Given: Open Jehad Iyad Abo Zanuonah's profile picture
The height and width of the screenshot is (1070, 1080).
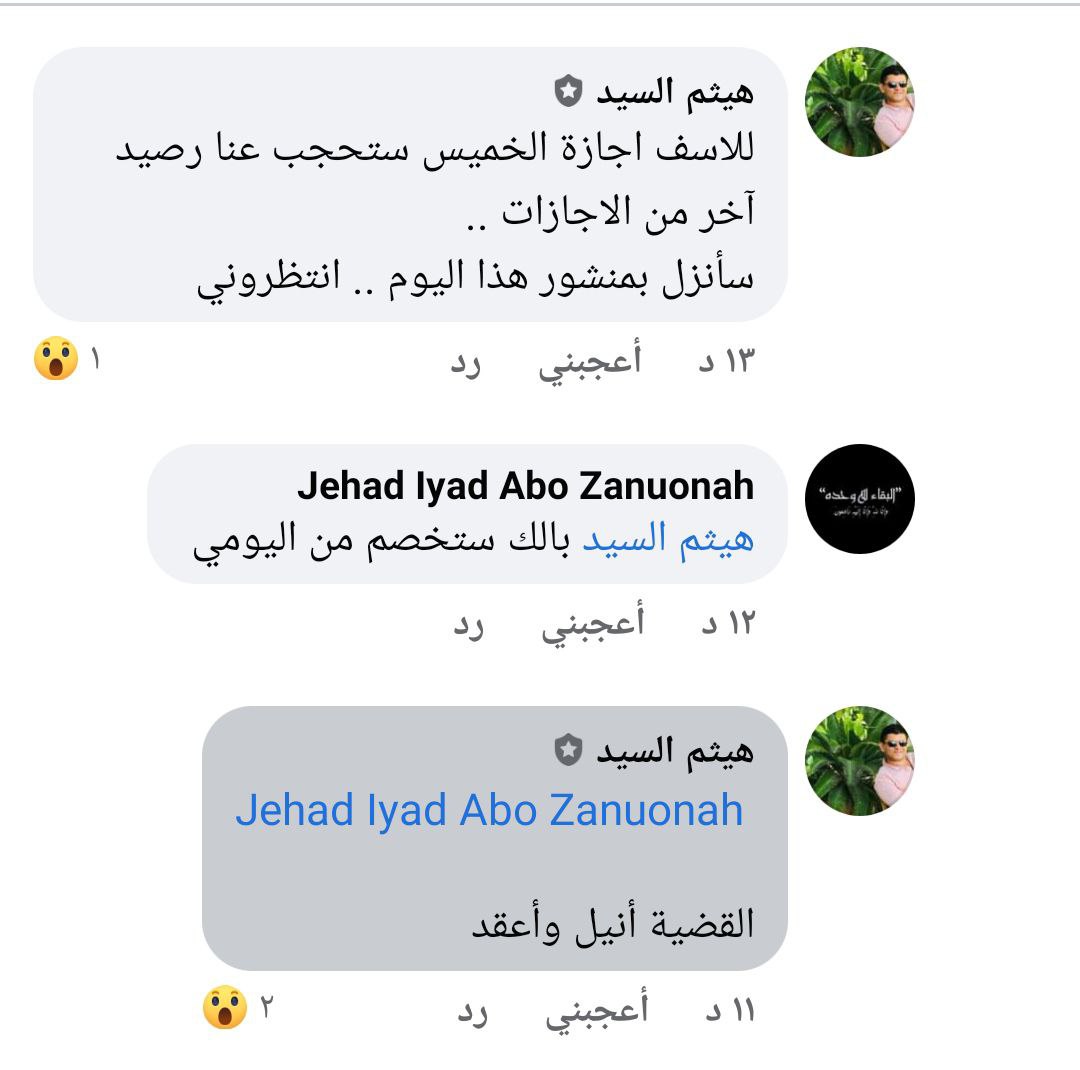Looking at the screenshot, I should click(x=859, y=499).
